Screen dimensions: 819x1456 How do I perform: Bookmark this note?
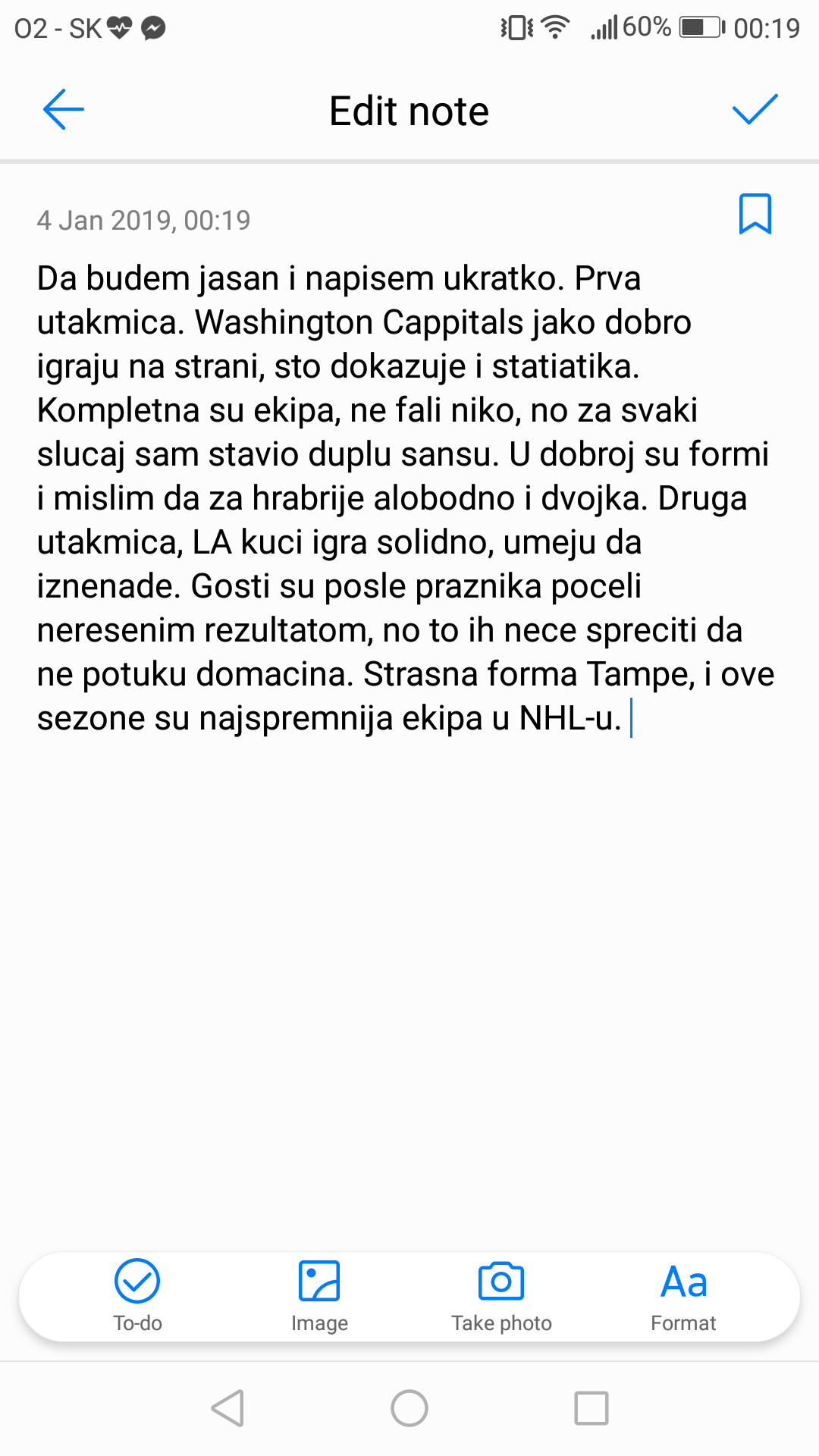click(755, 214)
